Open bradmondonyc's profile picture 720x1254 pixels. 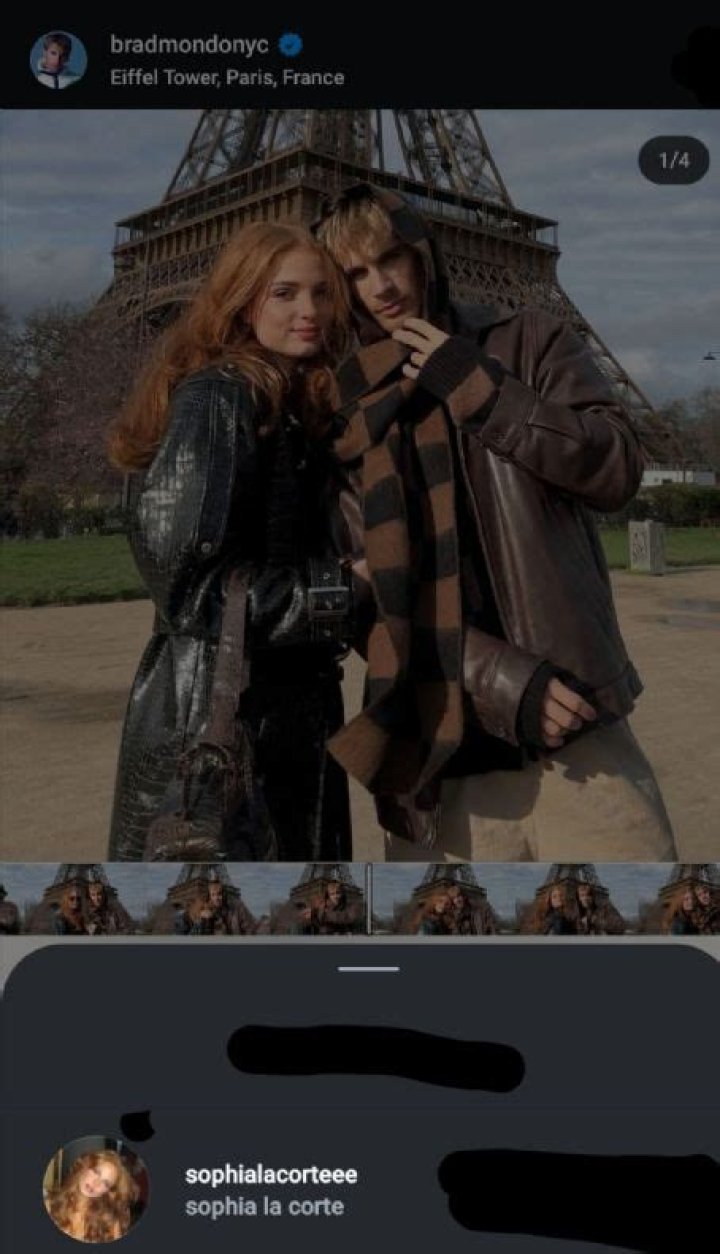[x=58, y=59]
